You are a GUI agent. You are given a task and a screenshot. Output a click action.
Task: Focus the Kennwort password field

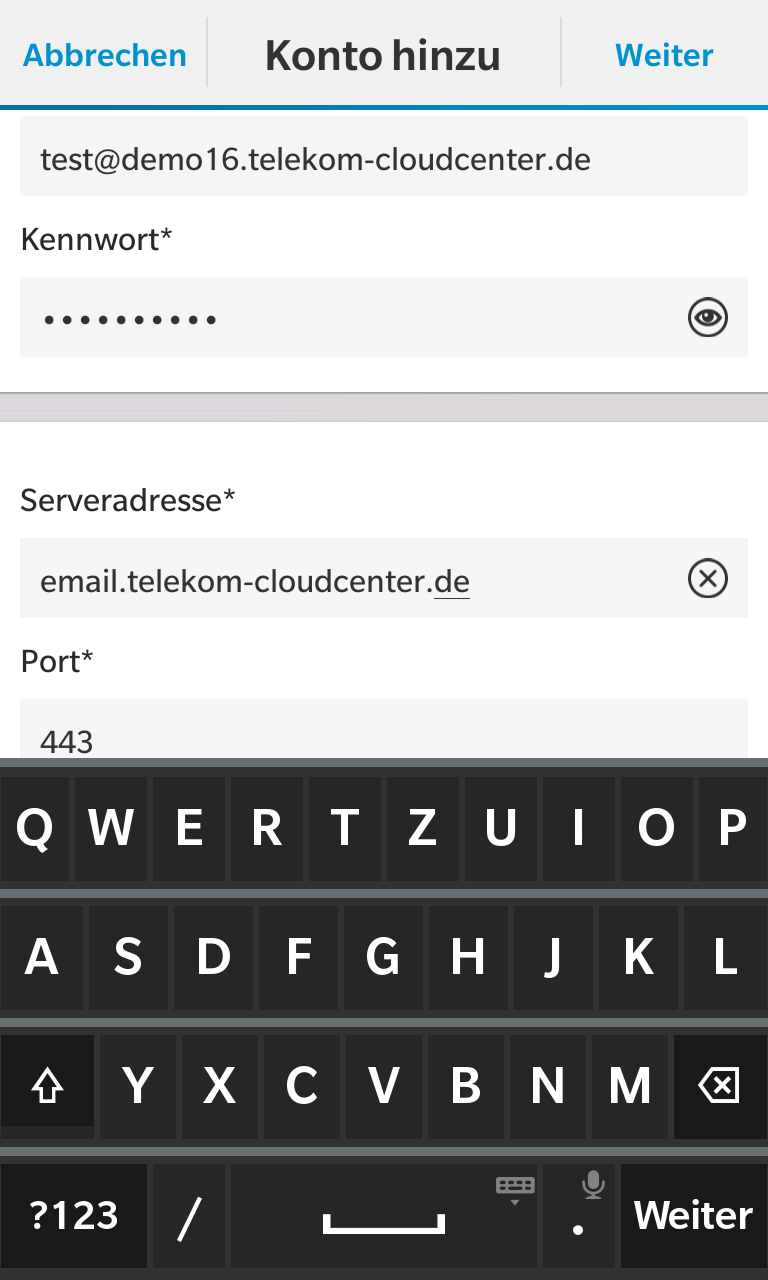[x=350, y=318]
